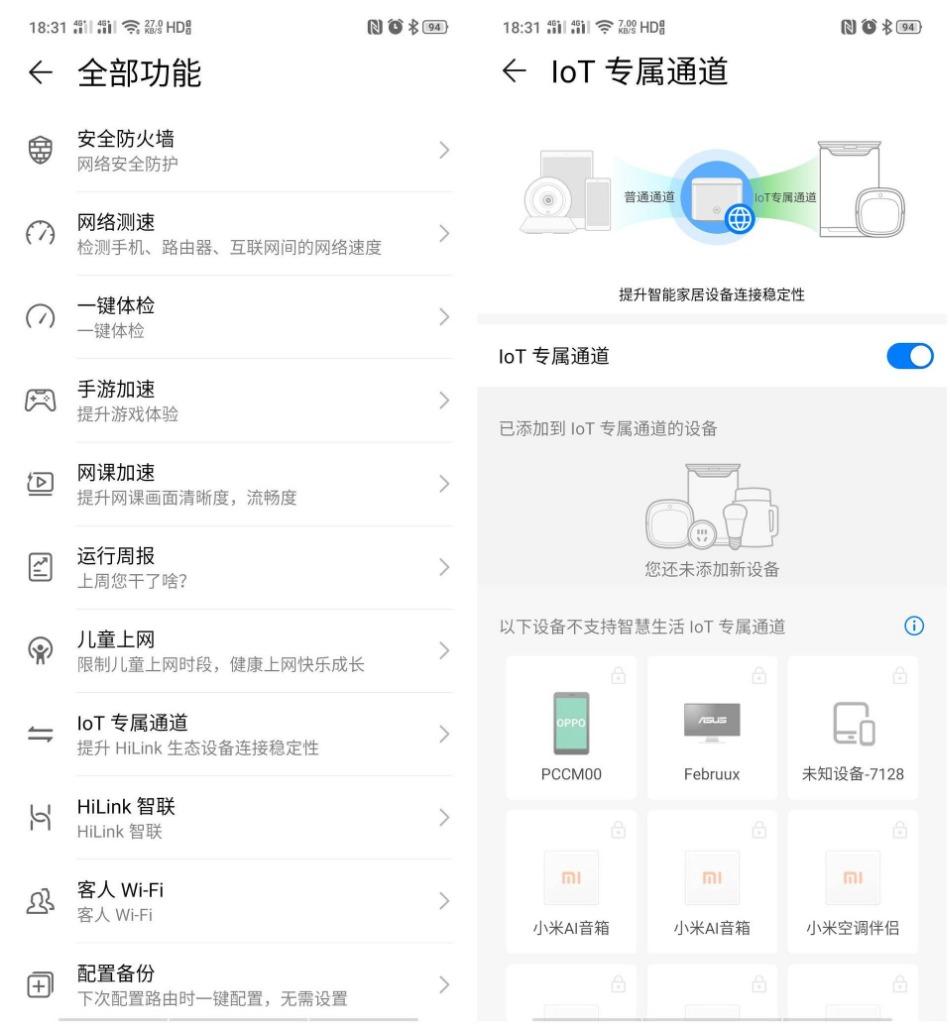Show info about unsupported devices
Screen dimensions: 950x1026
click(x=913, y=626)
